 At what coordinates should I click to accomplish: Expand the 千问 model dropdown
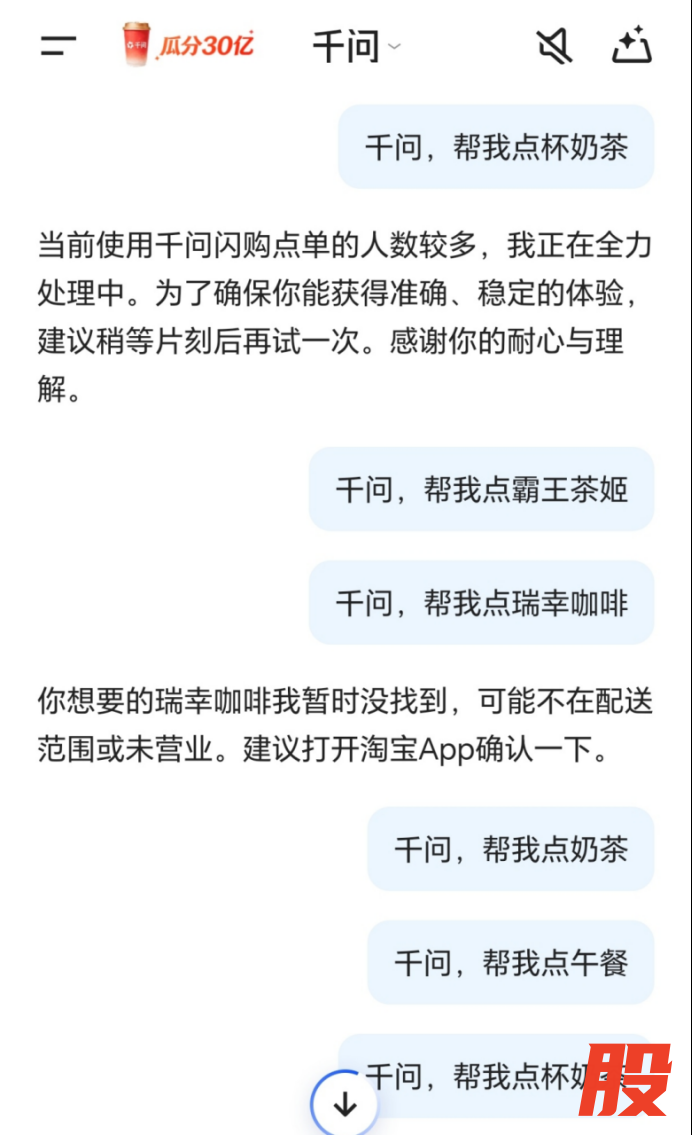pyautogui.click(x=357, y=46)
